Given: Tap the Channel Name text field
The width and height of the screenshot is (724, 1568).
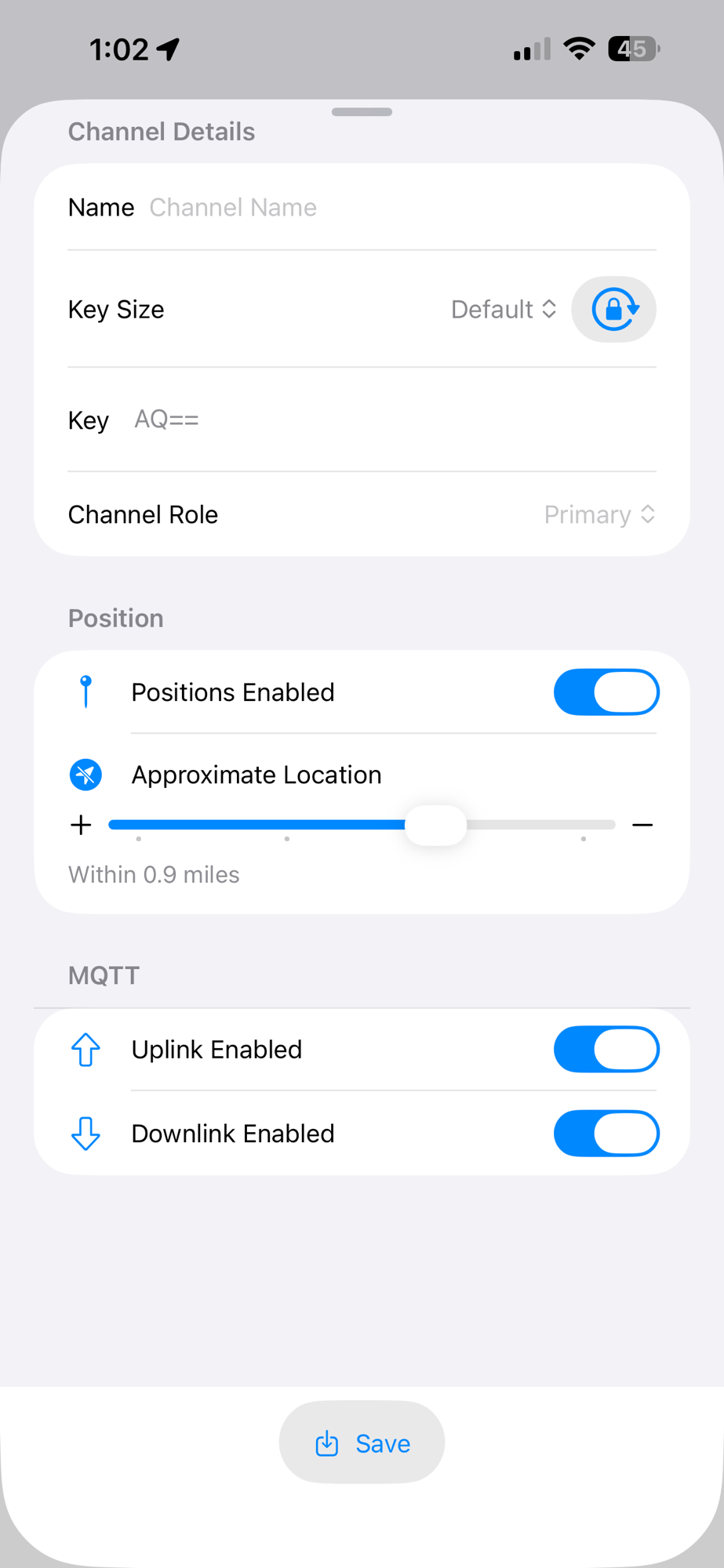Looking at the screenshot, I should [400, 208].
